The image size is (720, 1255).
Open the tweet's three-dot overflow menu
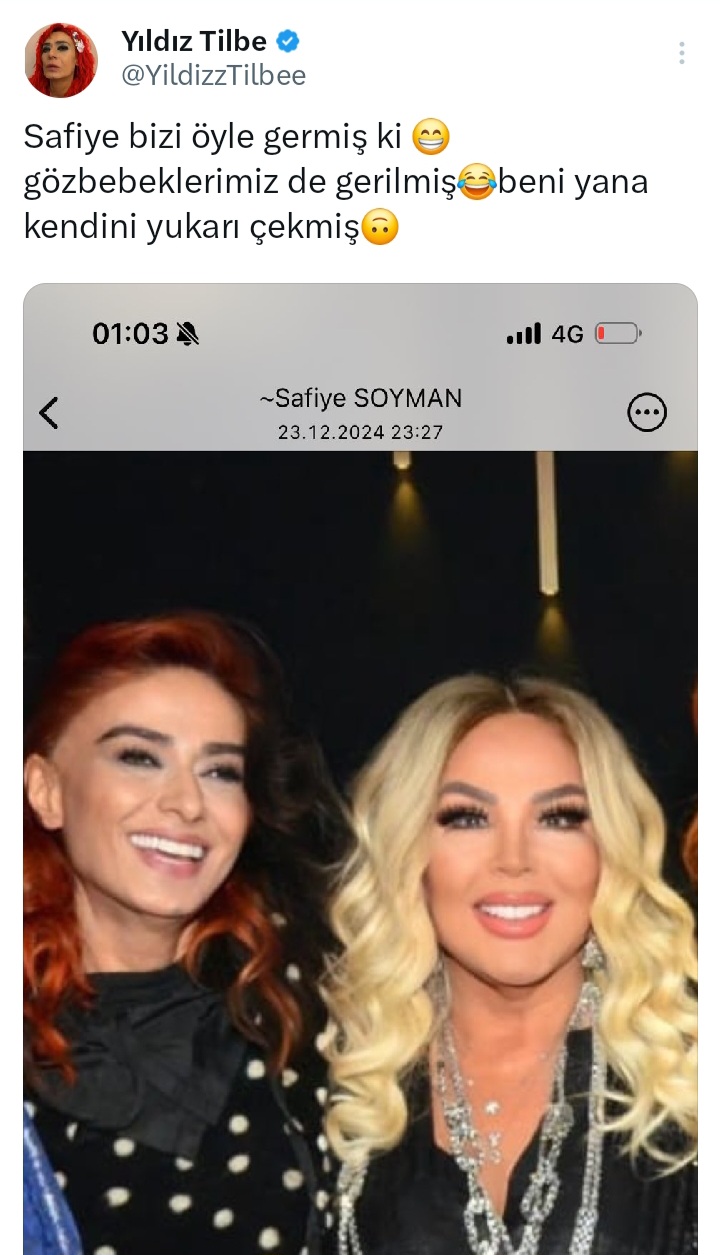[x=682, y=53]
